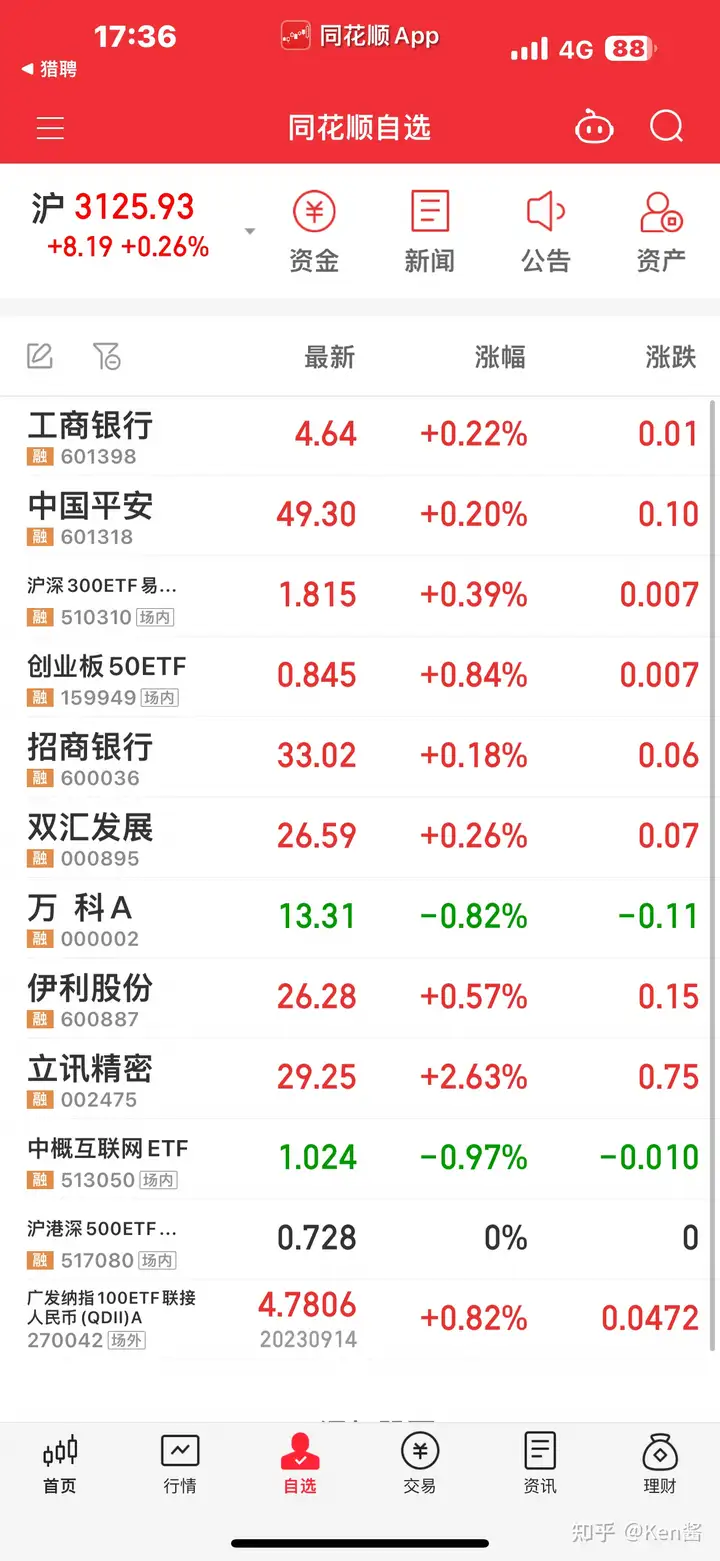Open the robot assistant icon
This screenshot has height=1561, width=720.
(x=594, y=128)
